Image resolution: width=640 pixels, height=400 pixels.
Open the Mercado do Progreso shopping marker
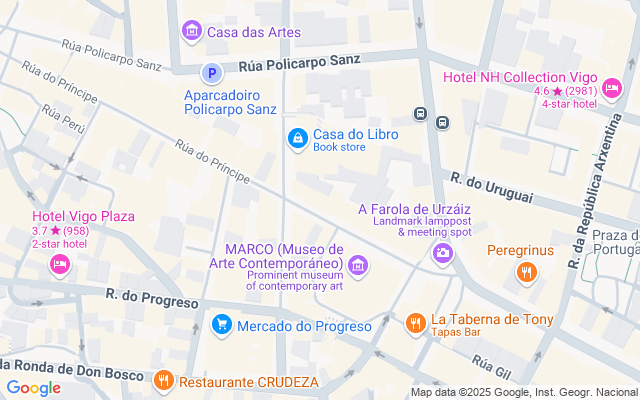(x=222, y=325)
